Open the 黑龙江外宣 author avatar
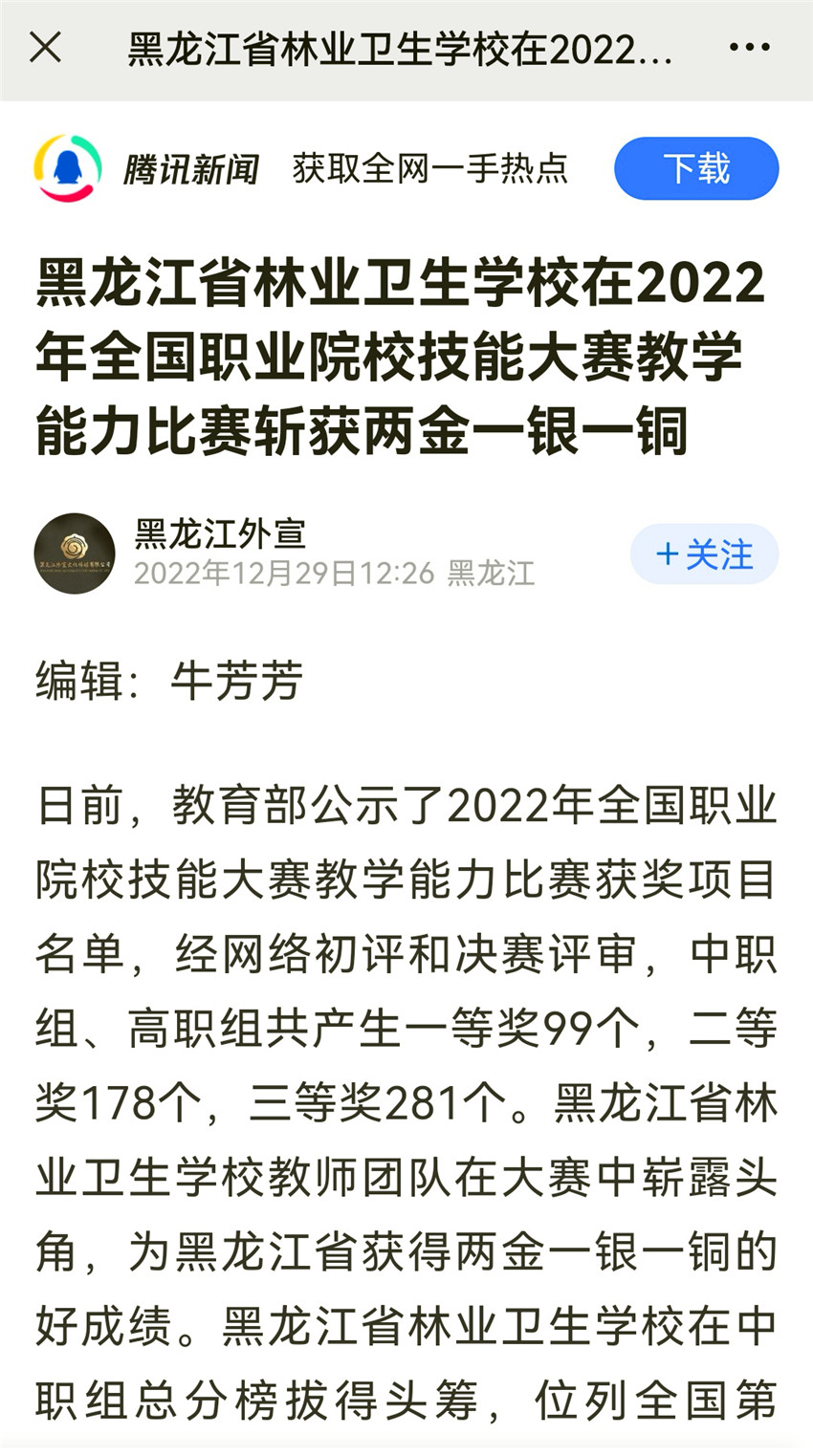The width and height of the screenshot is (813, 1456). 75,554
